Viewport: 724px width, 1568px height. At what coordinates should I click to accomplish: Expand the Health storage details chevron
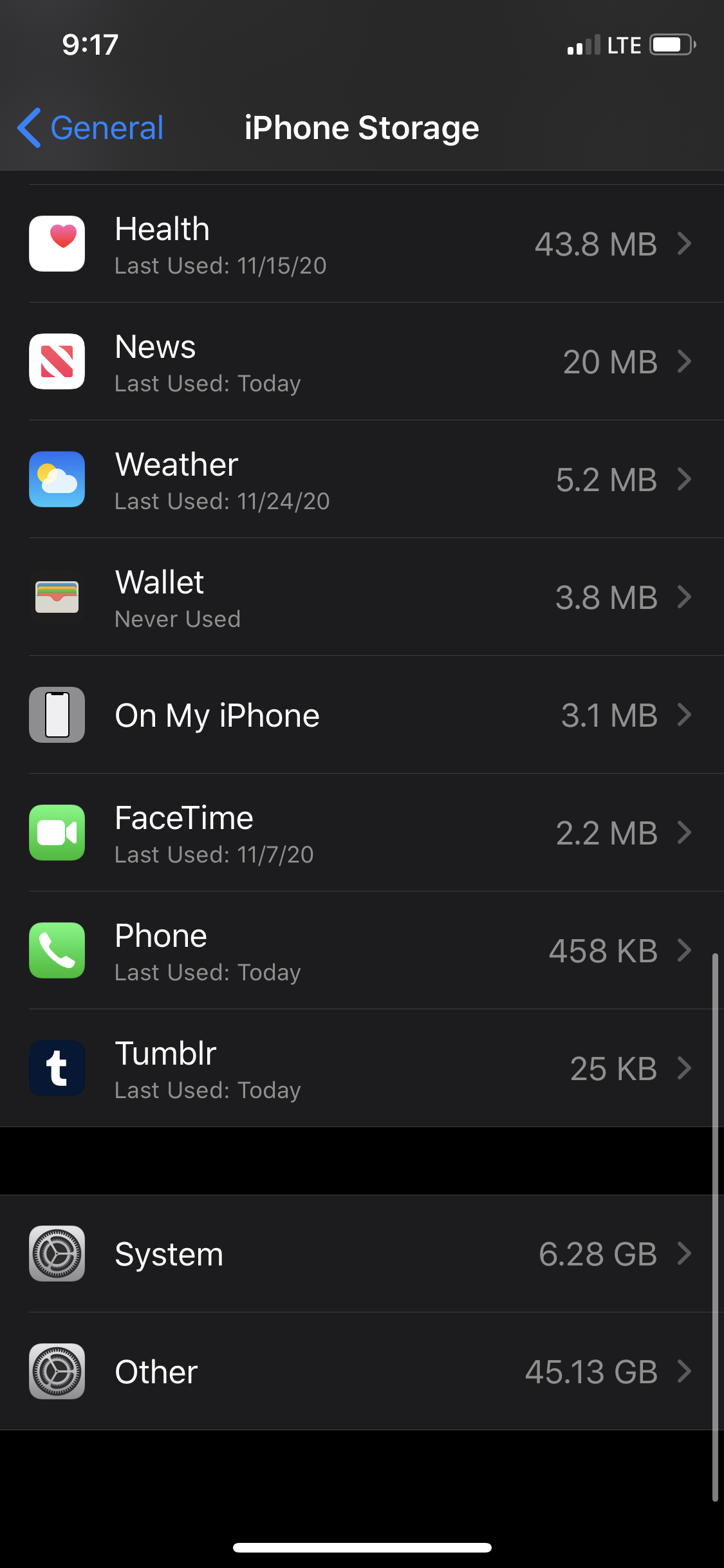pyautogui.click(x=684, y=244)
